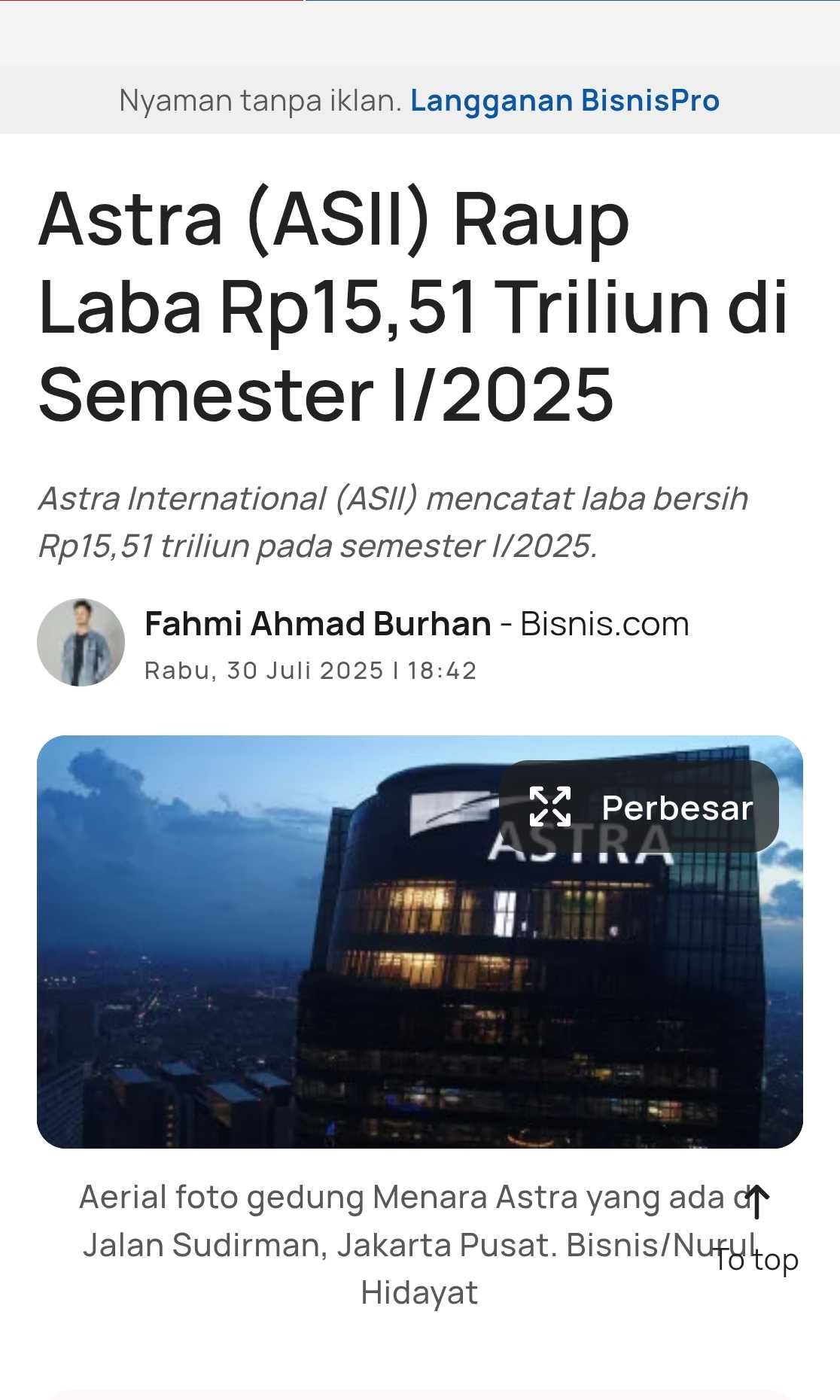The image size is (840, 1400).
Task: Open the Langganan BisnisPro link
Action: click(x=565, y=100)
